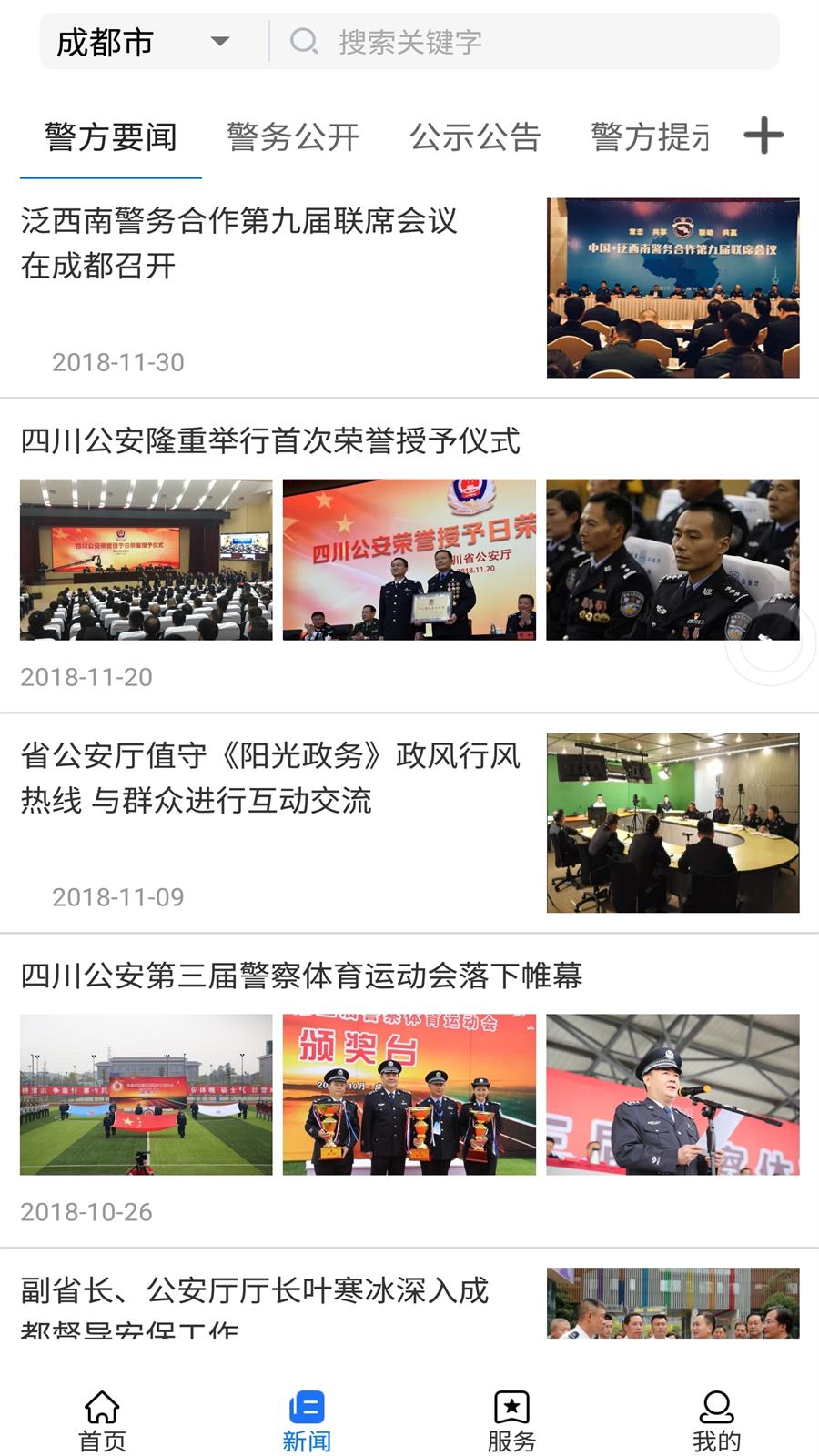Read the 四川公安隆重举行首次荣誉授予仪式 story
819x1456 pixels.
tap(270, 444)
